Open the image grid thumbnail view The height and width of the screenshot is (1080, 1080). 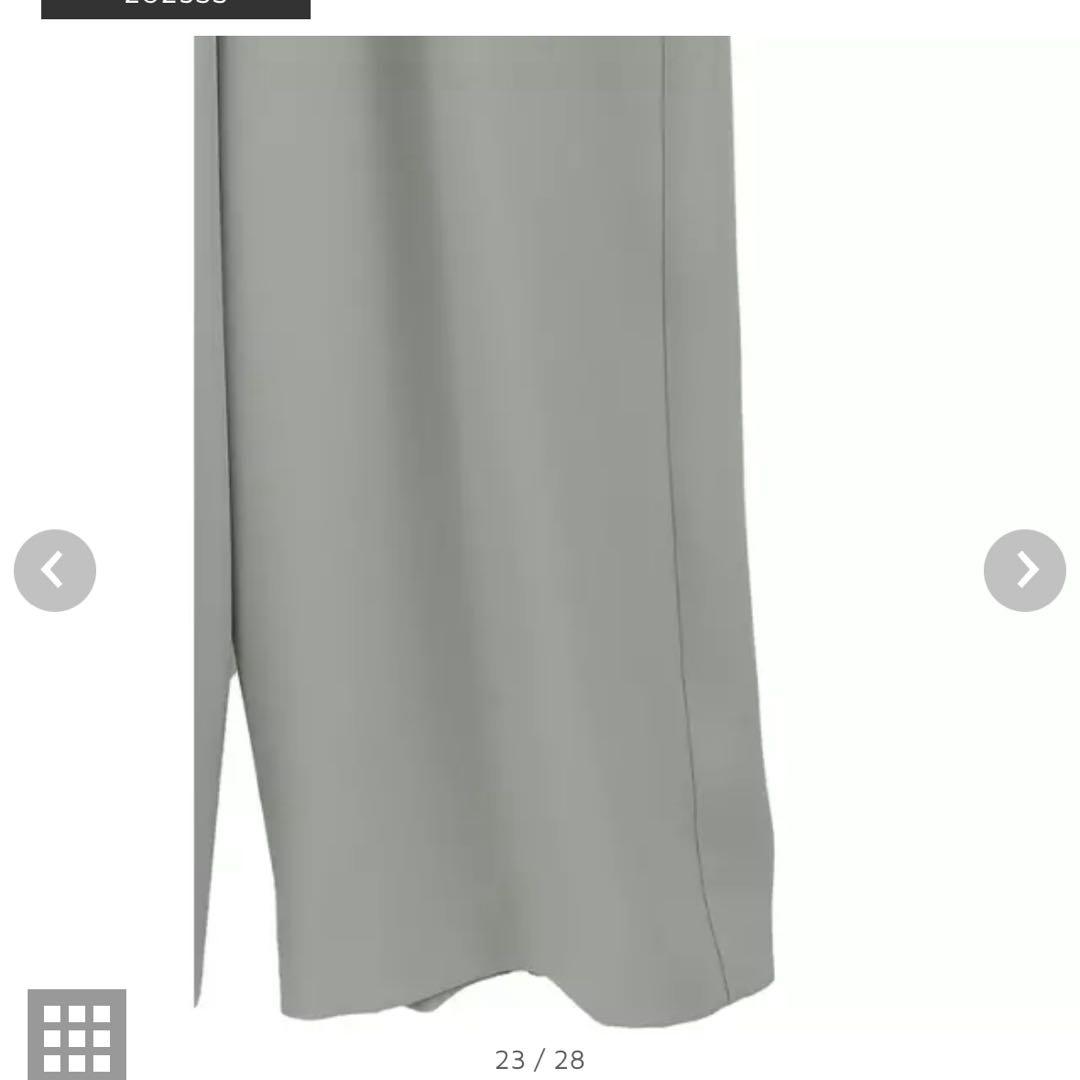[x=77, y=1035]
